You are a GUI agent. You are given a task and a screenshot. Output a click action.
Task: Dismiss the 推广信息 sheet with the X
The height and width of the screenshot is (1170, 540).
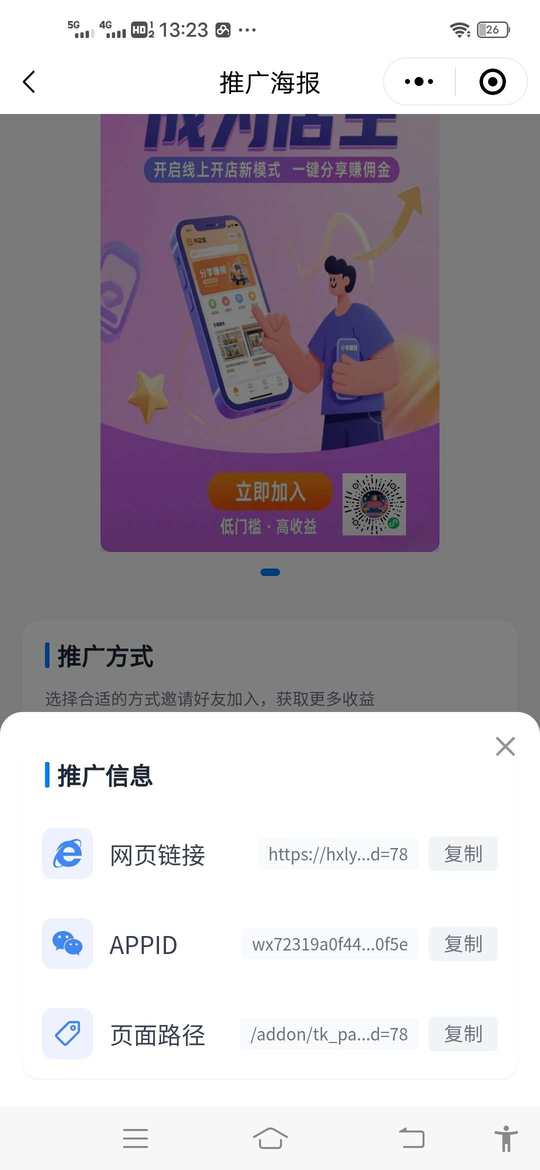[x=506, y=746]
